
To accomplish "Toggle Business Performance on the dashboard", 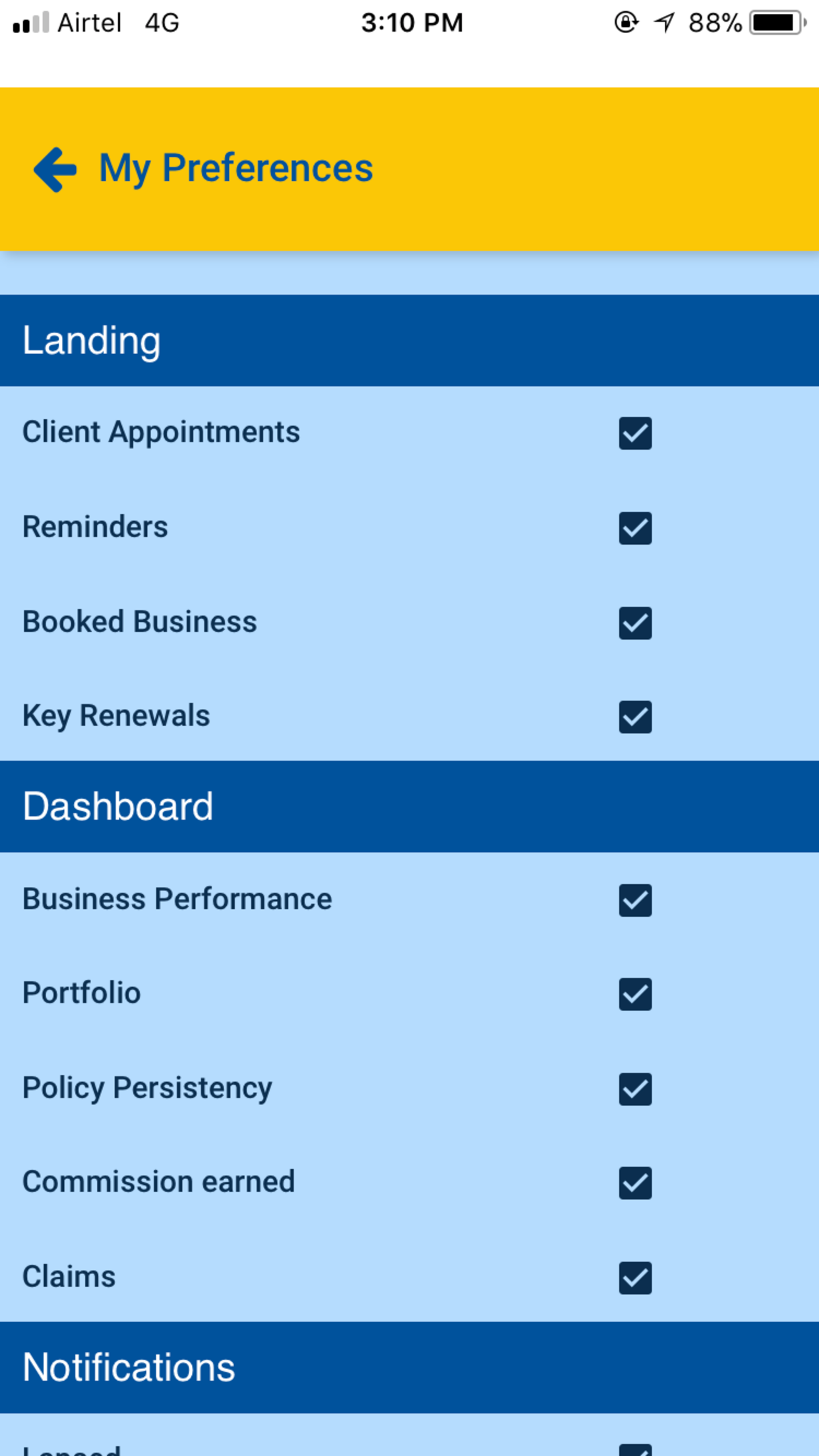I will click(635, 900).
